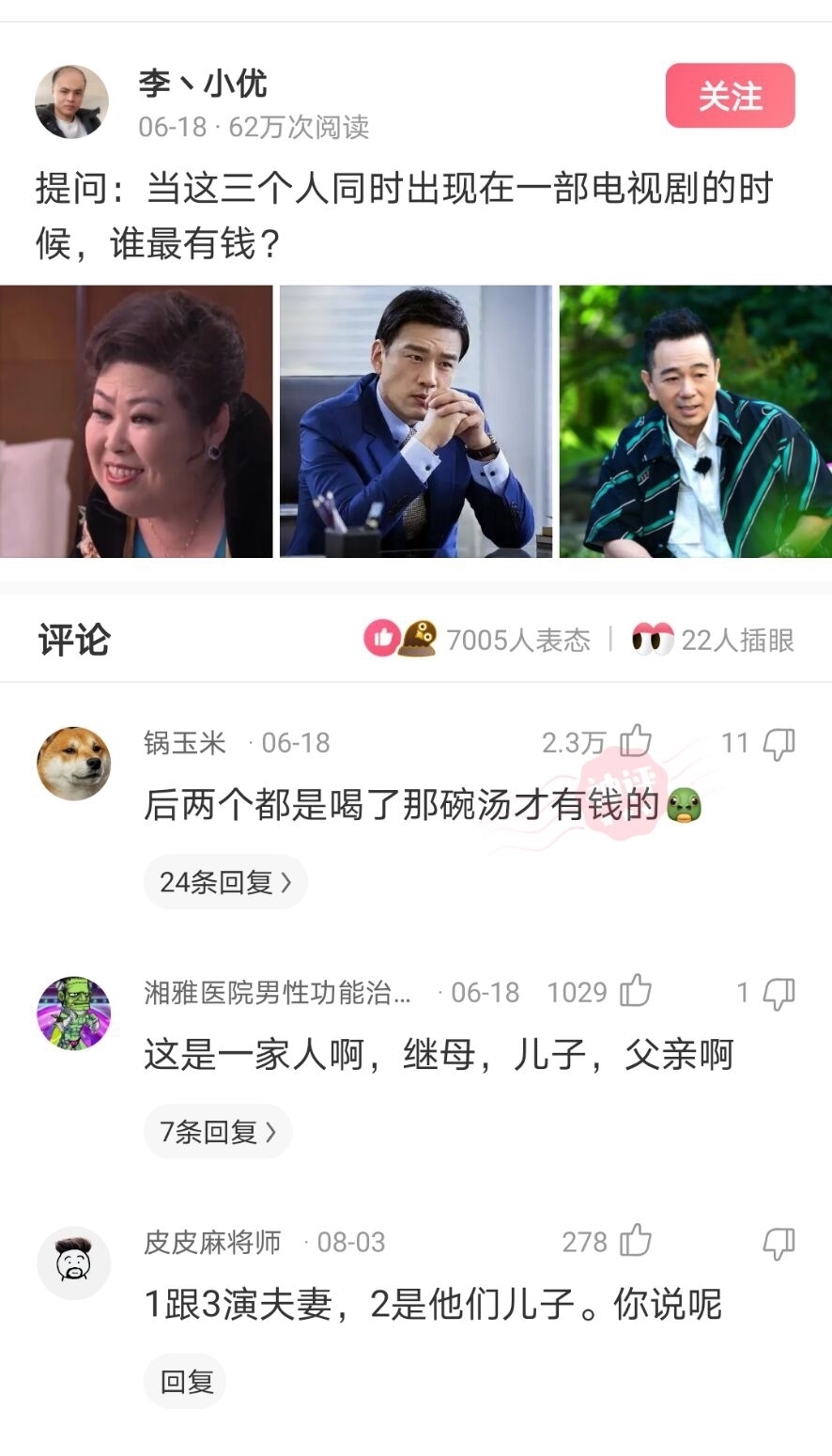The image size is (832, 1456).
Task: Open 皮皮麻将师's profile avatar
Action: pos(74,1263)
